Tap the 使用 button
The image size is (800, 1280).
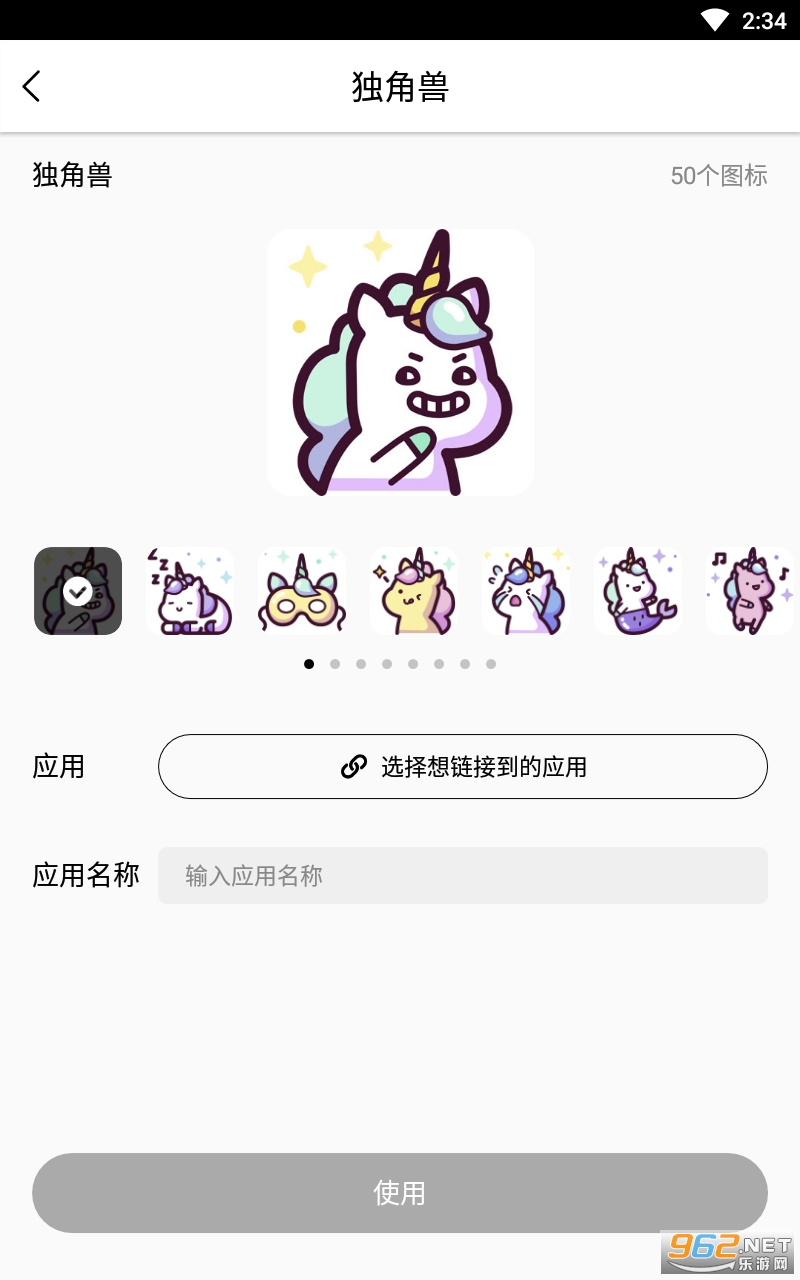pyautogui.click(x=400, y=1193)
